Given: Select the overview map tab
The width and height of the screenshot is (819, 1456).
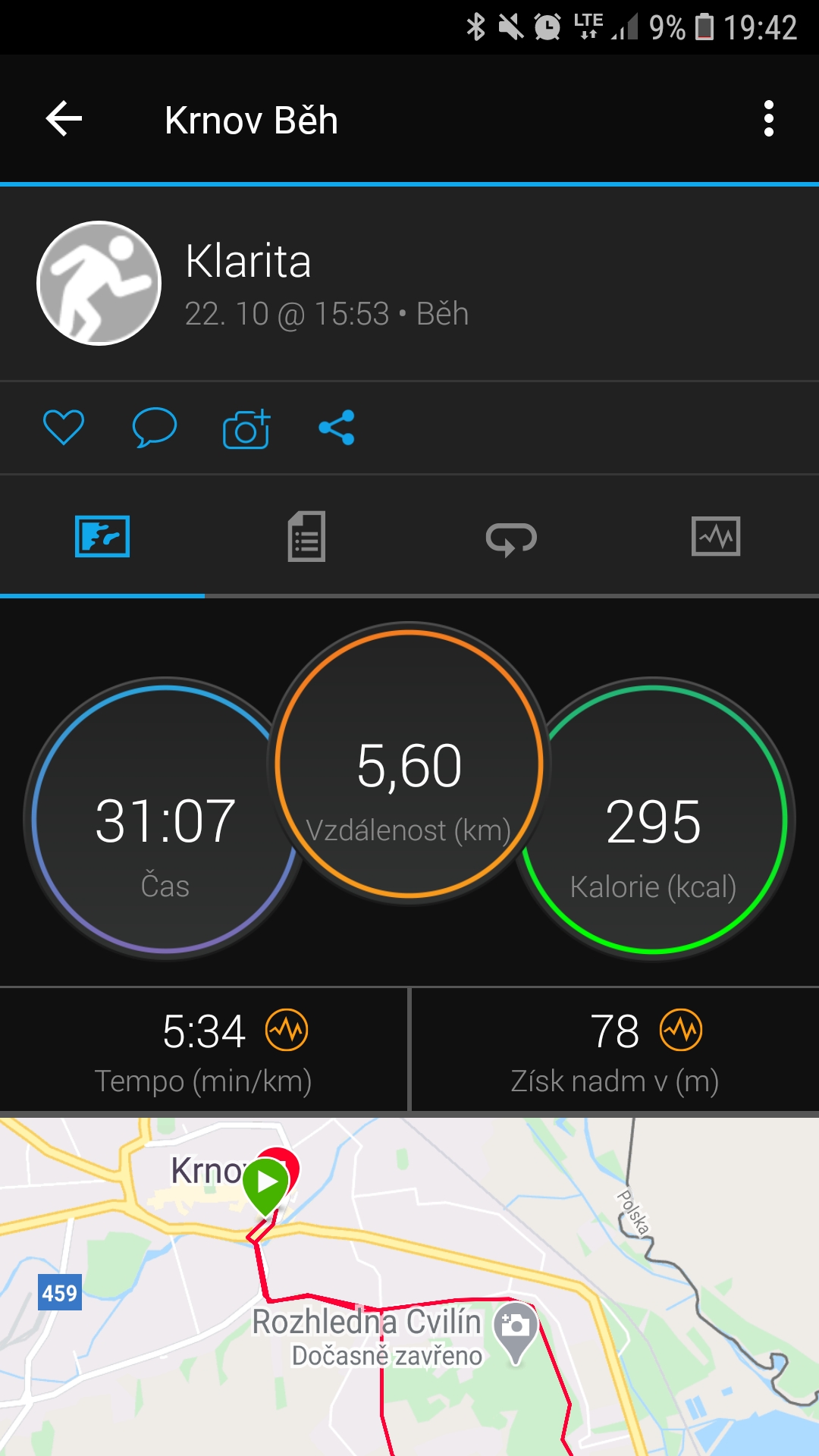Looking at the screenshot, I should 102,536.
